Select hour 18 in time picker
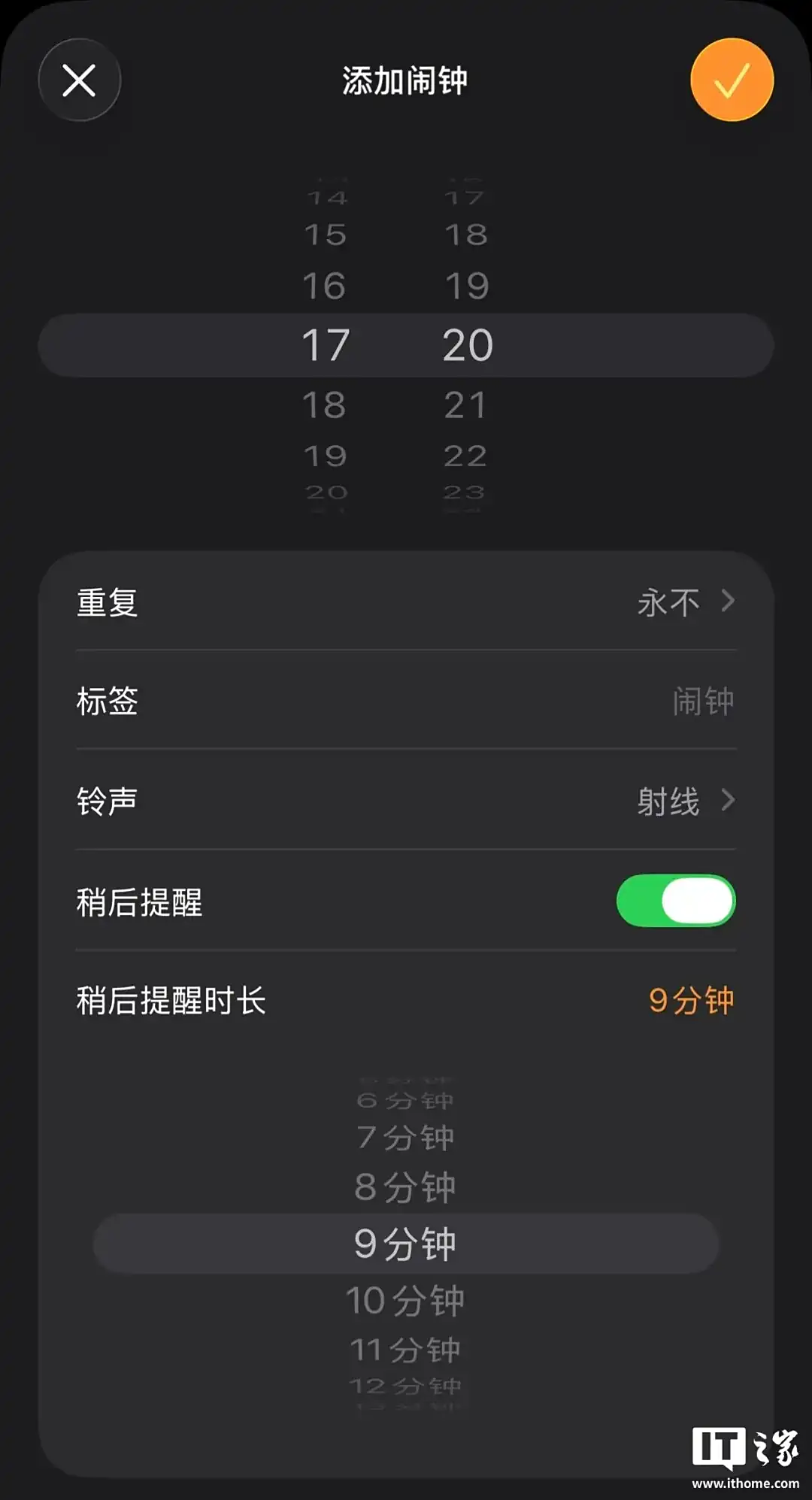812x1500 pixels. click(324, 405)
